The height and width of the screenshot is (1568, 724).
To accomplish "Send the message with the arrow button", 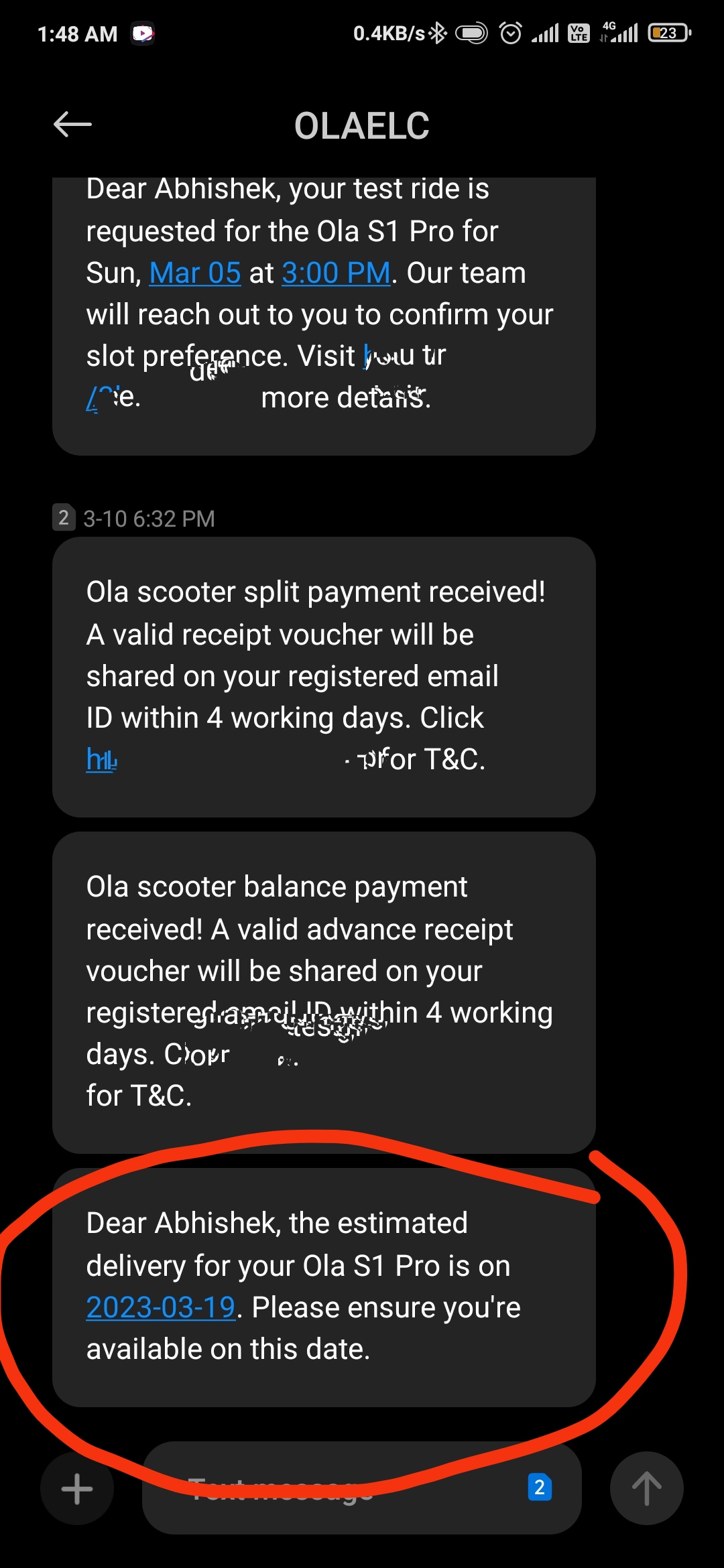I will [646, 1488].
